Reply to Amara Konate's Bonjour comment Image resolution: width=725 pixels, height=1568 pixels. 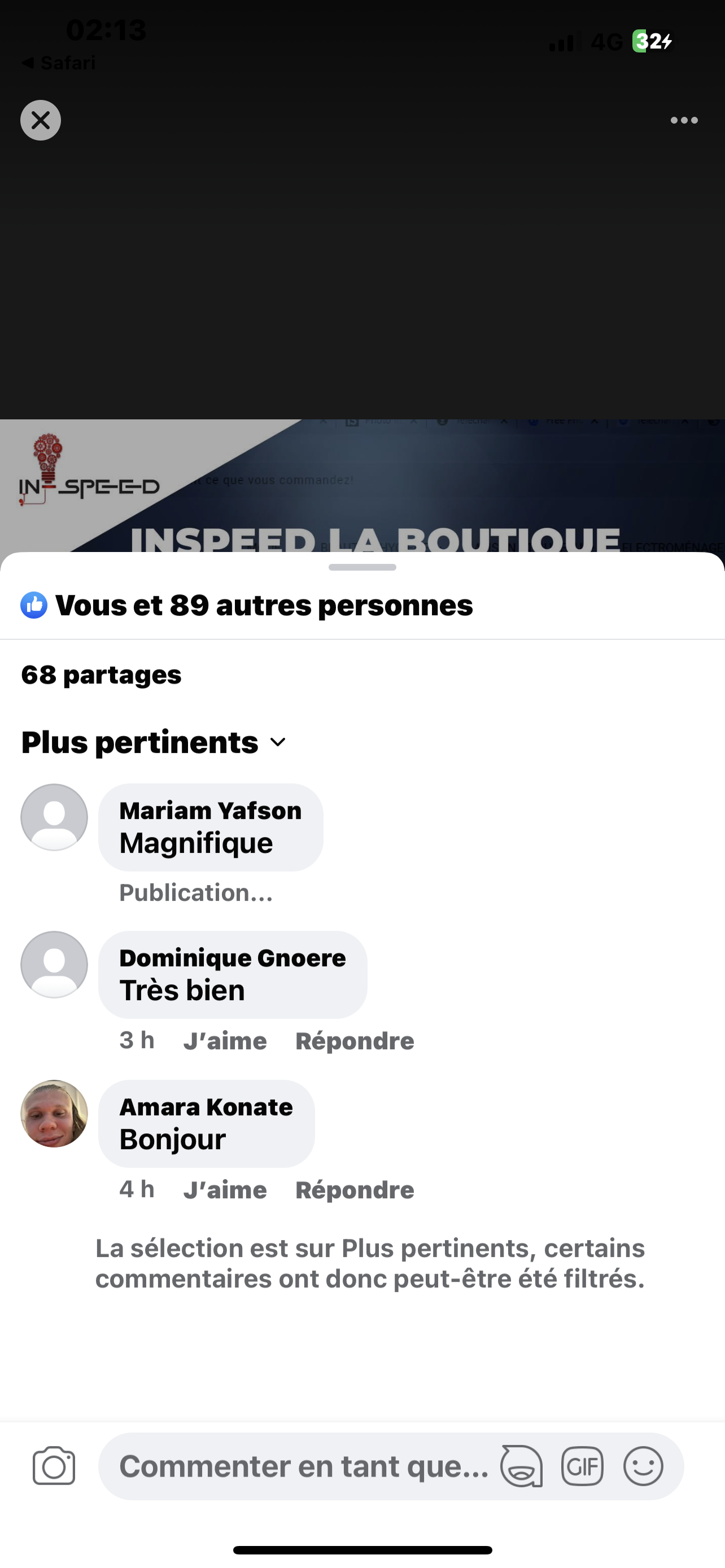pos(354,1190)
